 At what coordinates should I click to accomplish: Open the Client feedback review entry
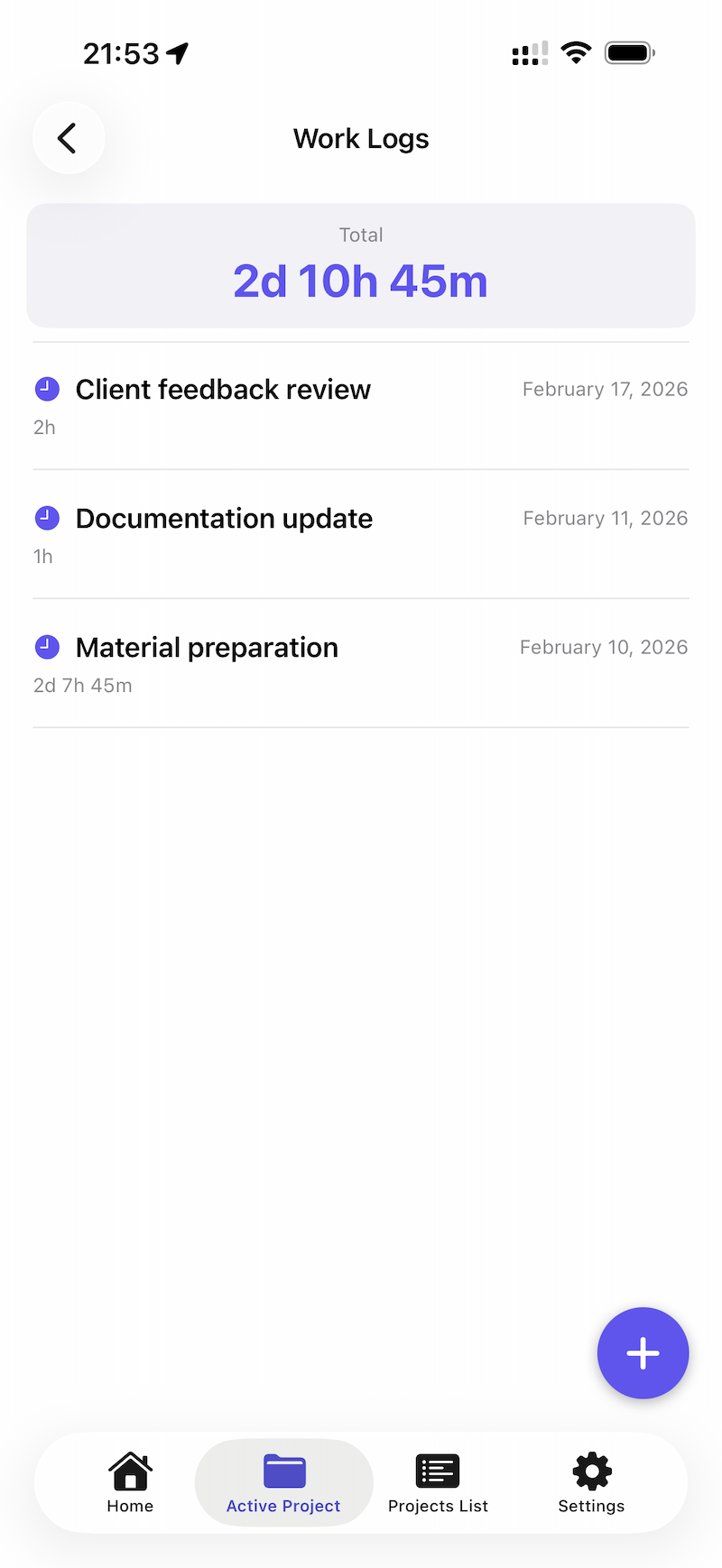(x=223, y=389)
